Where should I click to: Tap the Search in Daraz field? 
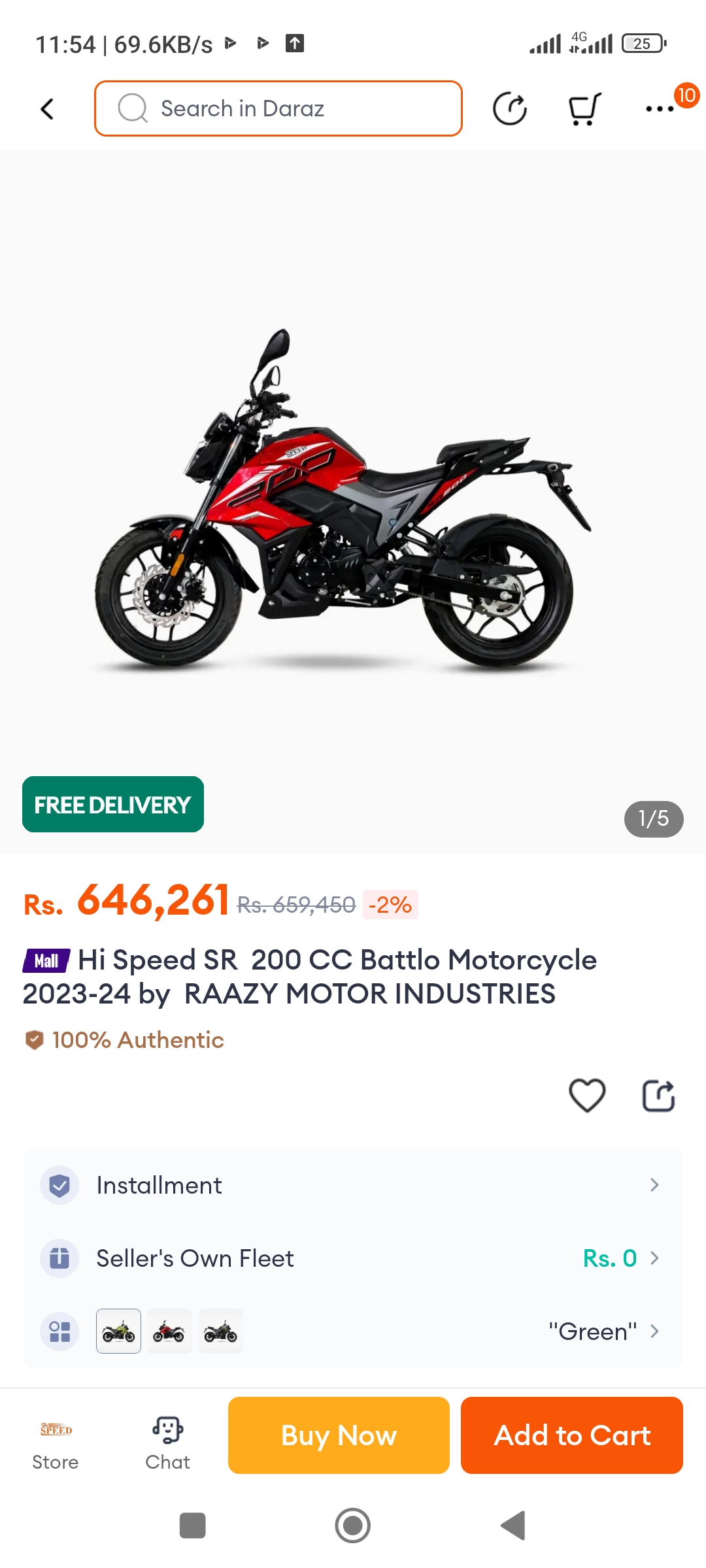278,108
